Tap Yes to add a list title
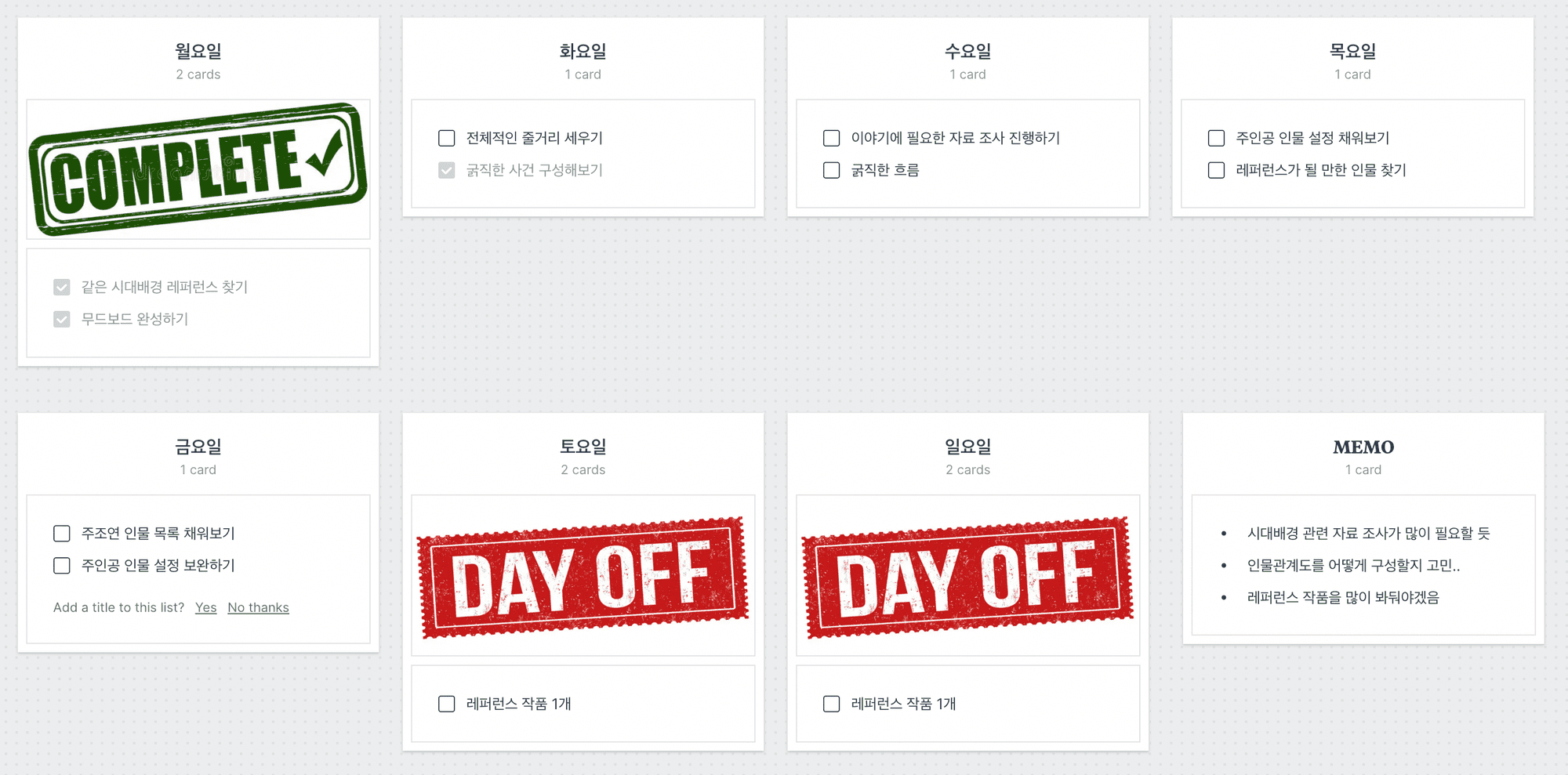 tap(206, 608)
